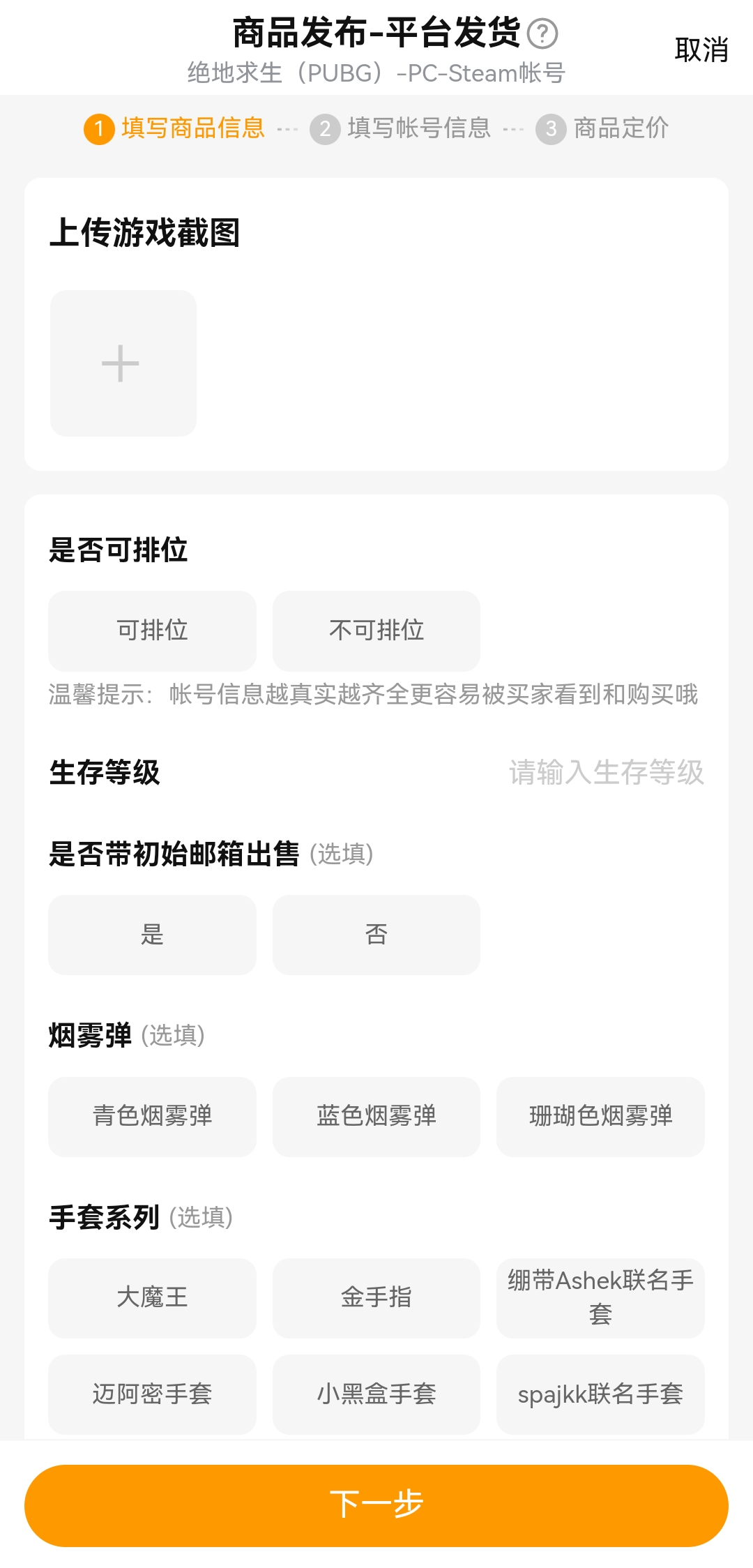Choose the 珊瑚色烟雾弹 chip
753x1568 pixels.
click(600, 1116)
